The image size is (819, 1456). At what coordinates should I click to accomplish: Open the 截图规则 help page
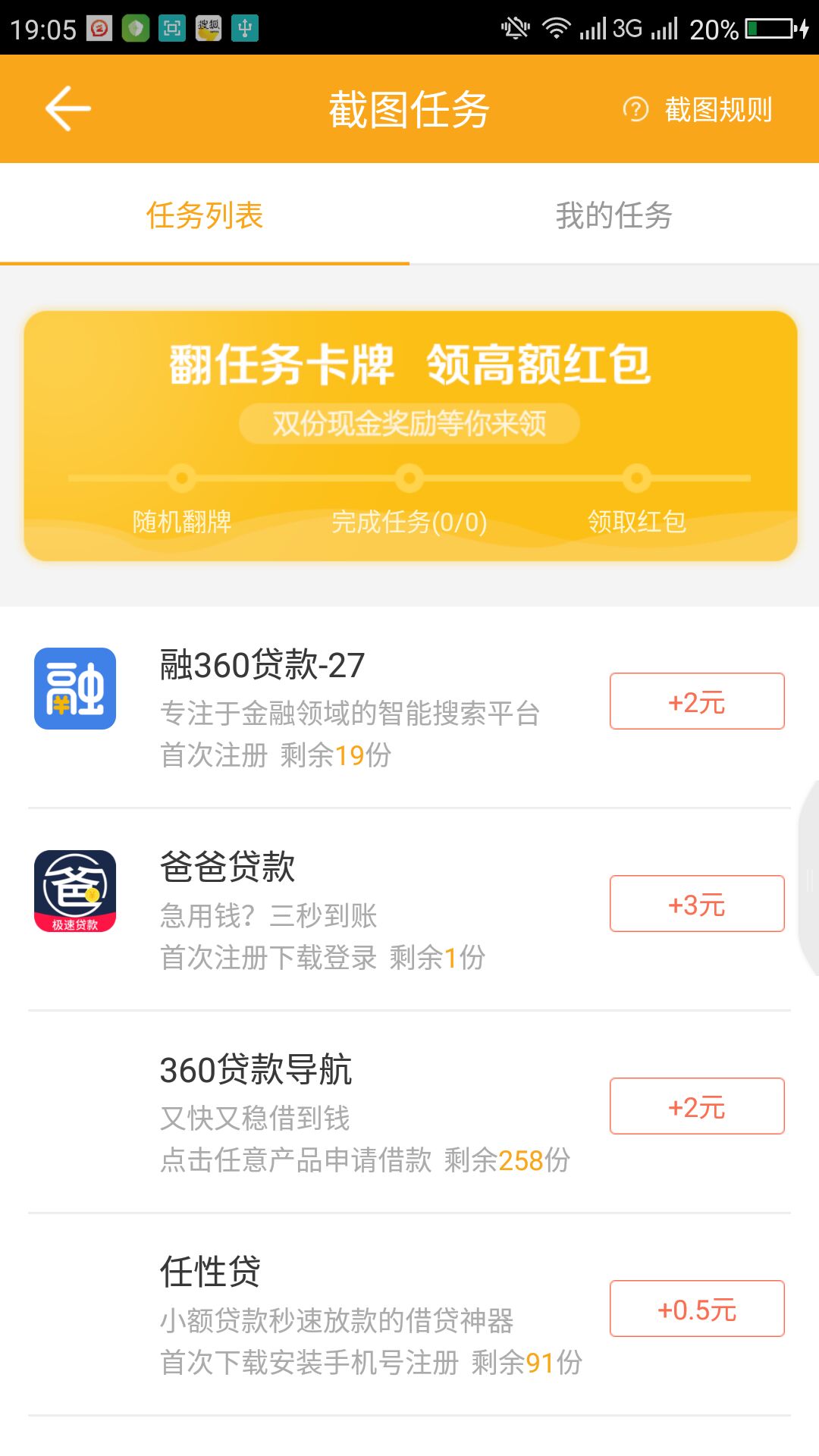pos(698,110)
